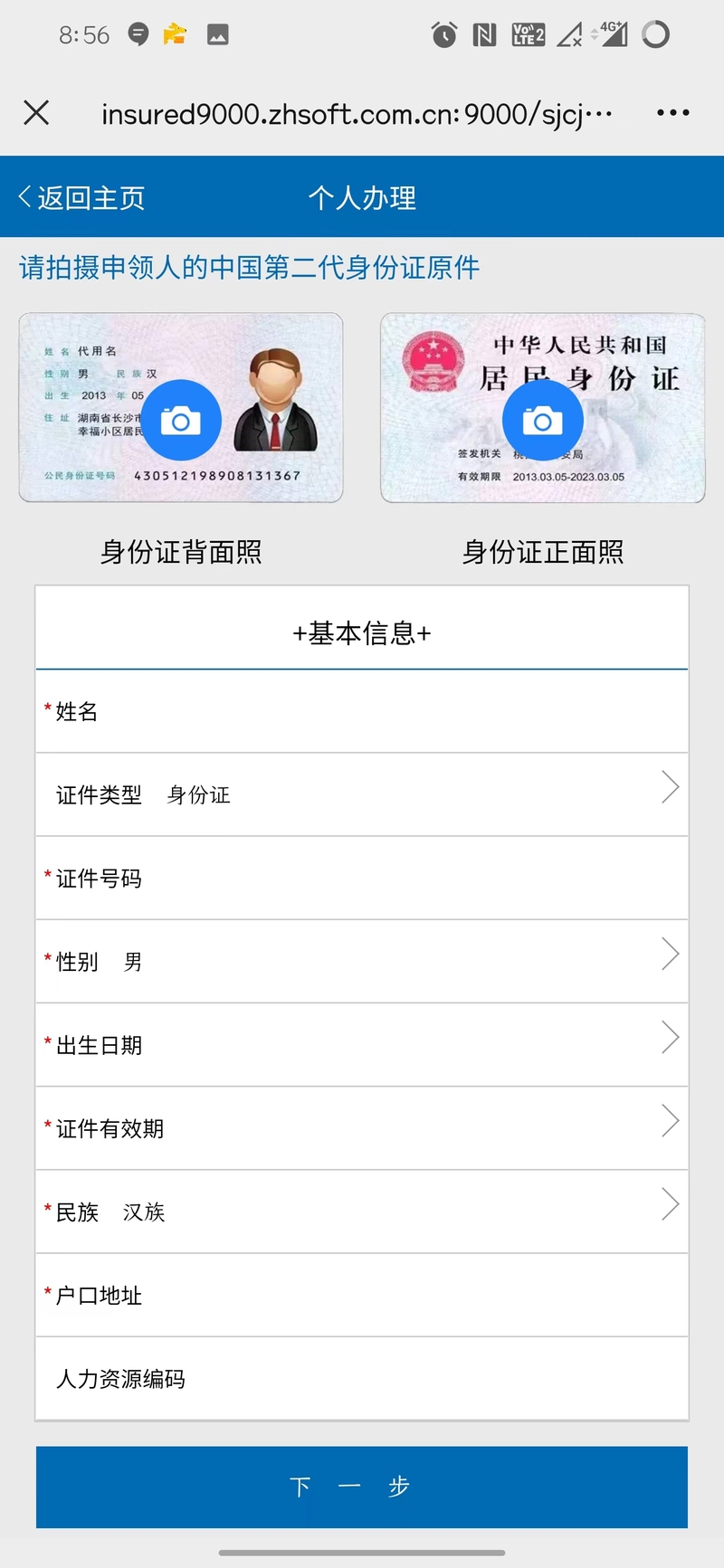The height and width of the screenshot is (1568, 724).
Task: Open the browser overflow menu
Action: [x=672, y=113]
